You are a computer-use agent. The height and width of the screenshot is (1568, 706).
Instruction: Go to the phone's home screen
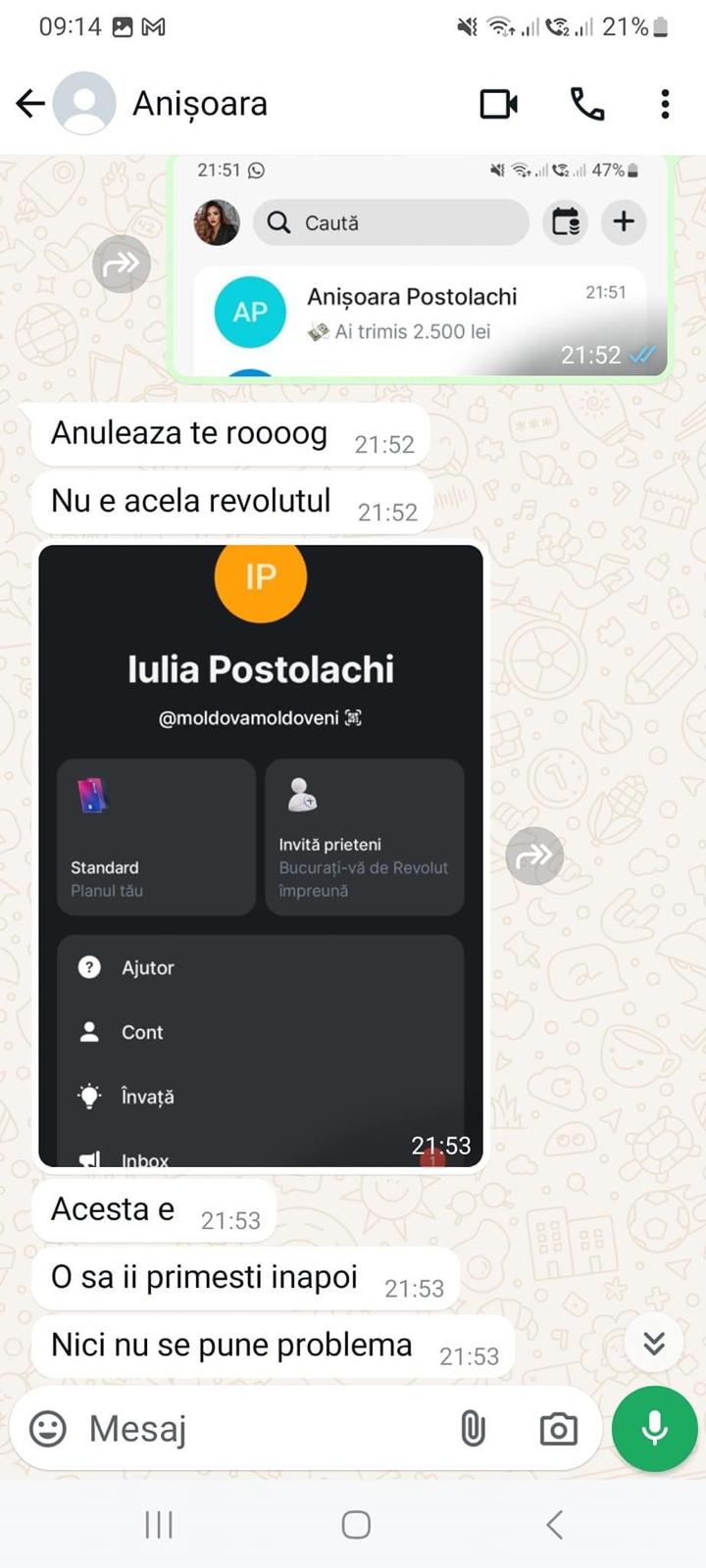point(355,1524)
